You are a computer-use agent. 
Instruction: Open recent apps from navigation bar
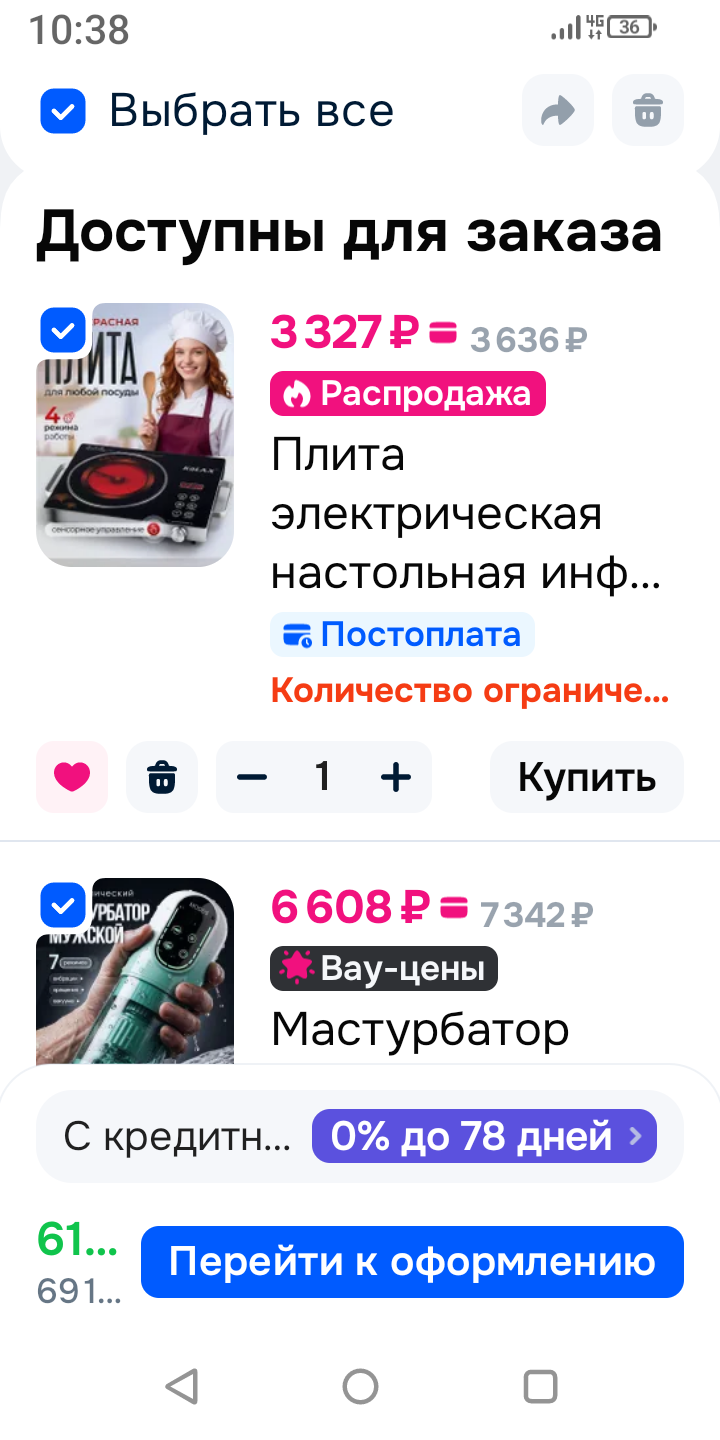[x=540, y=1386]
